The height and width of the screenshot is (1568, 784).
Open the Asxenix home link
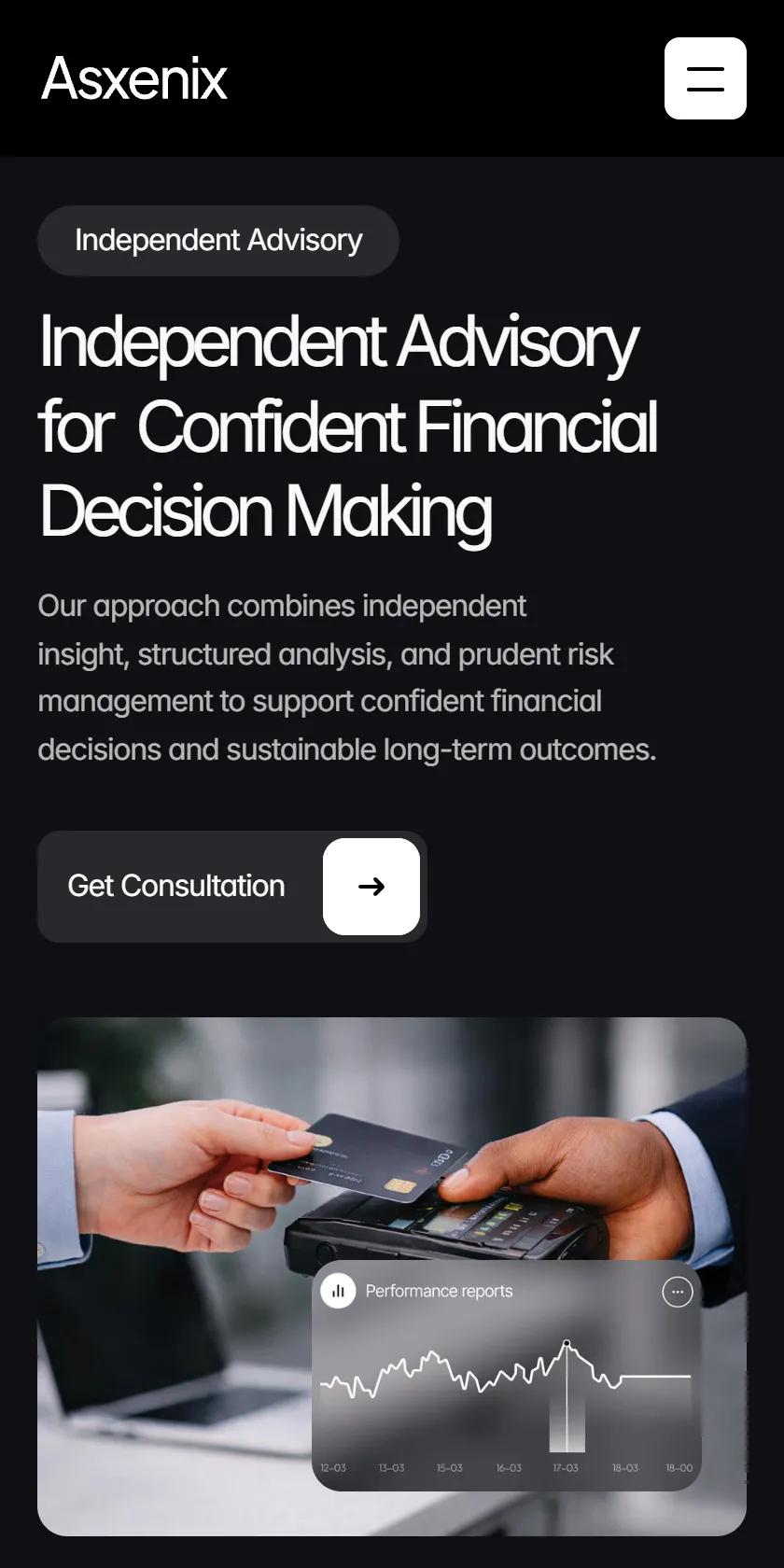pos(134,78)
